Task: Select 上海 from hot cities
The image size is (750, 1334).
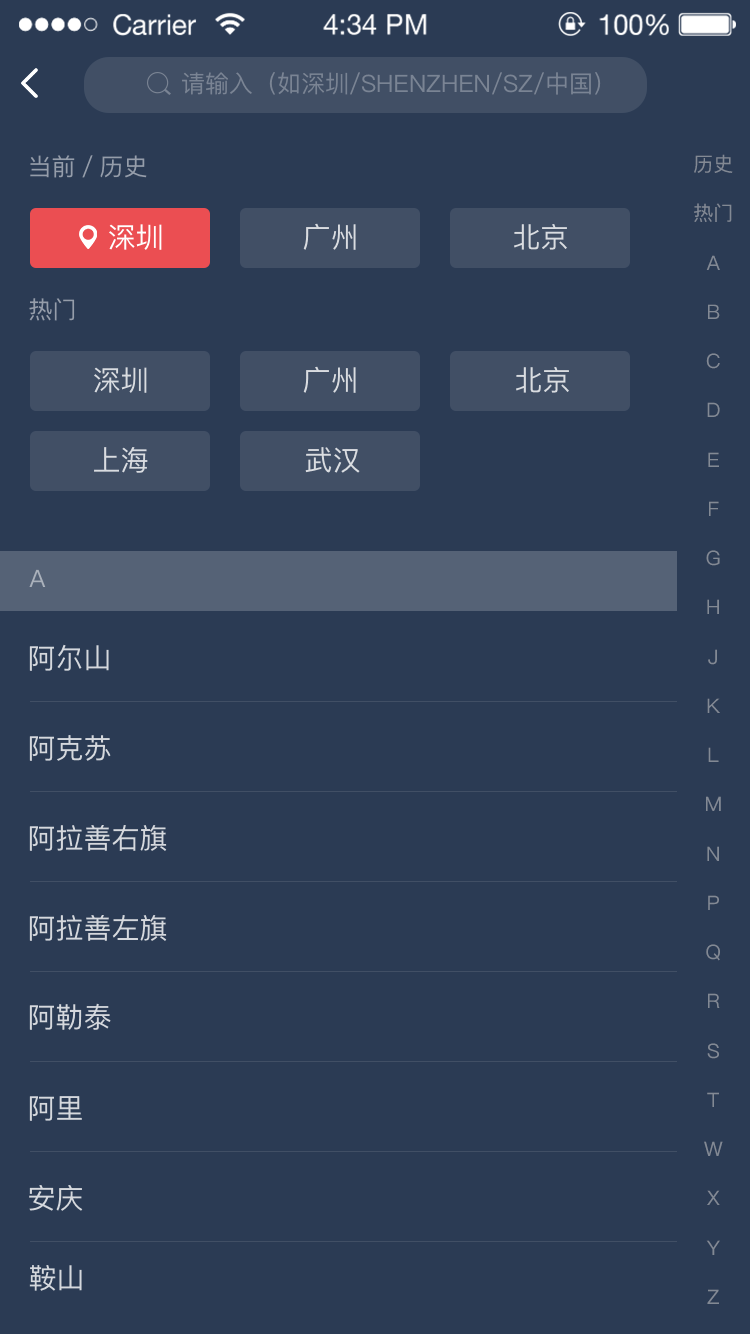Action: click(x=120, y=461)
